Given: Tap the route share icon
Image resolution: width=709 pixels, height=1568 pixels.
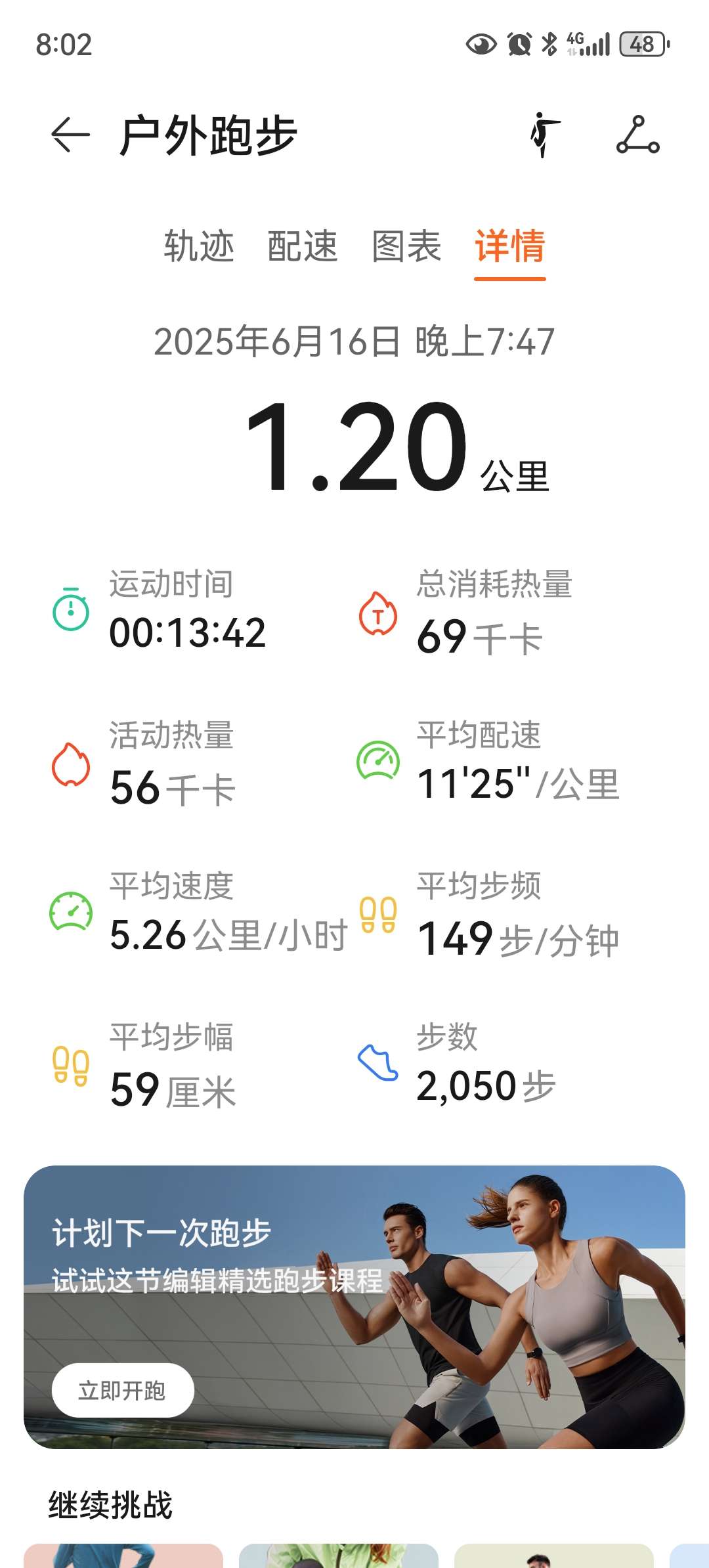Looking at the screenshot, I should (637, 135).
